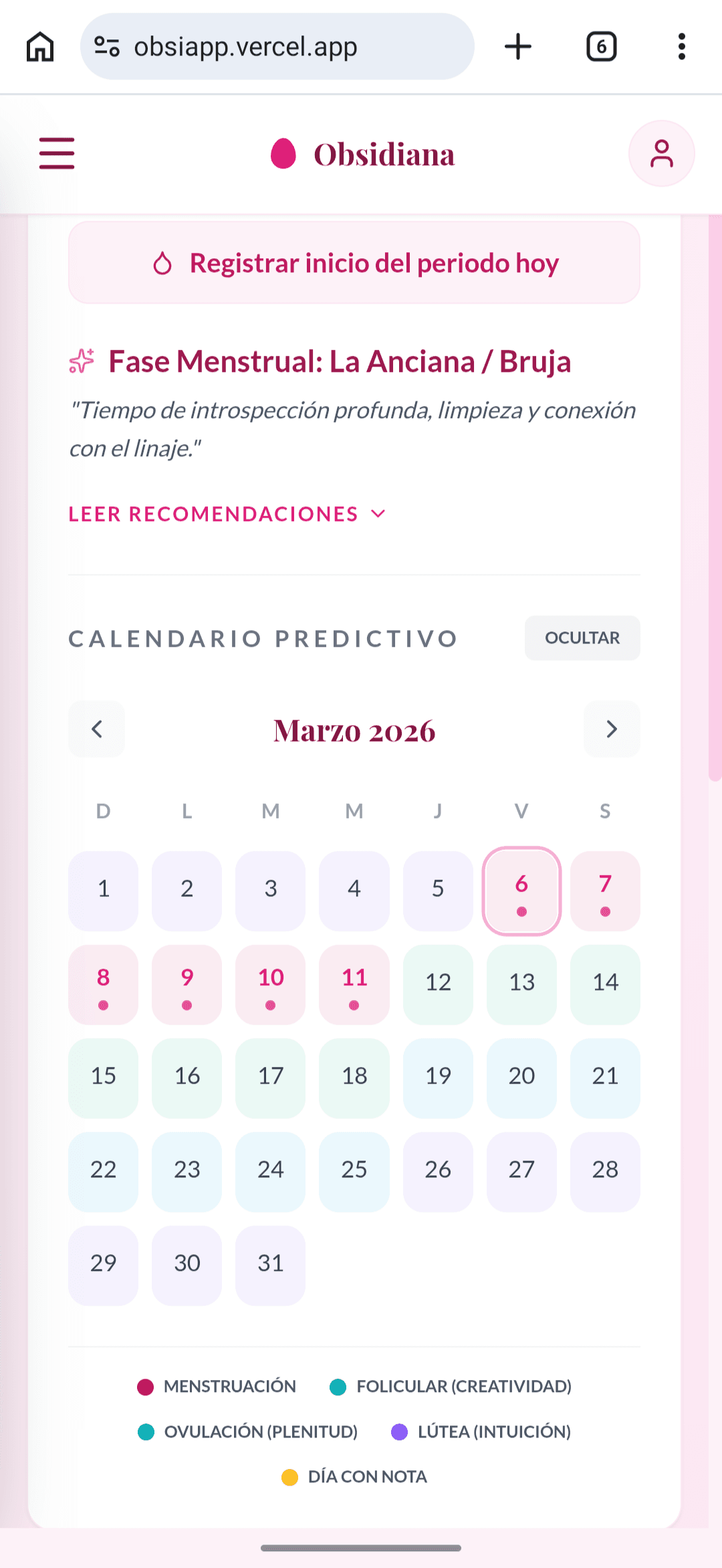Open the browser tab switcher
The image size is (722, 1568).
pyautogui.click(x=600, y=46)
